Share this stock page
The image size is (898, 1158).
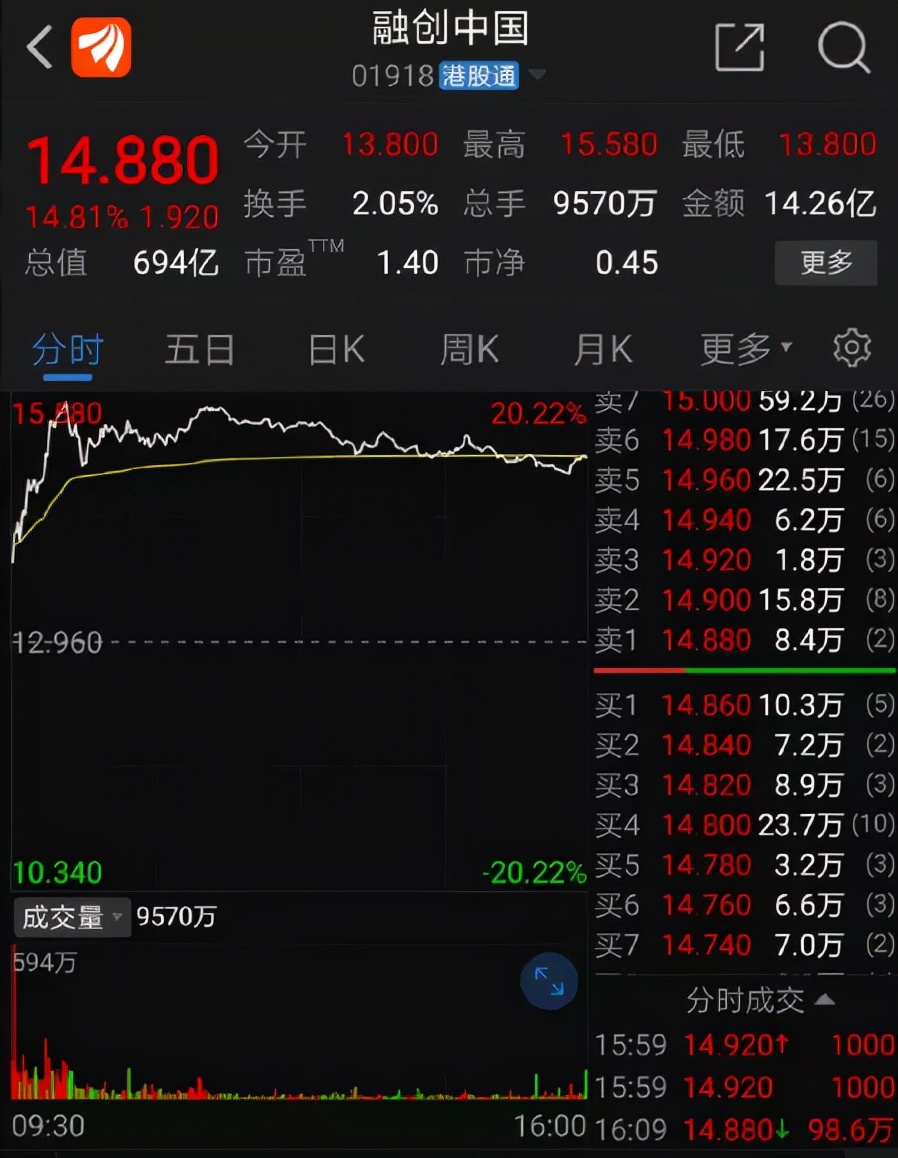pos(740,46)
